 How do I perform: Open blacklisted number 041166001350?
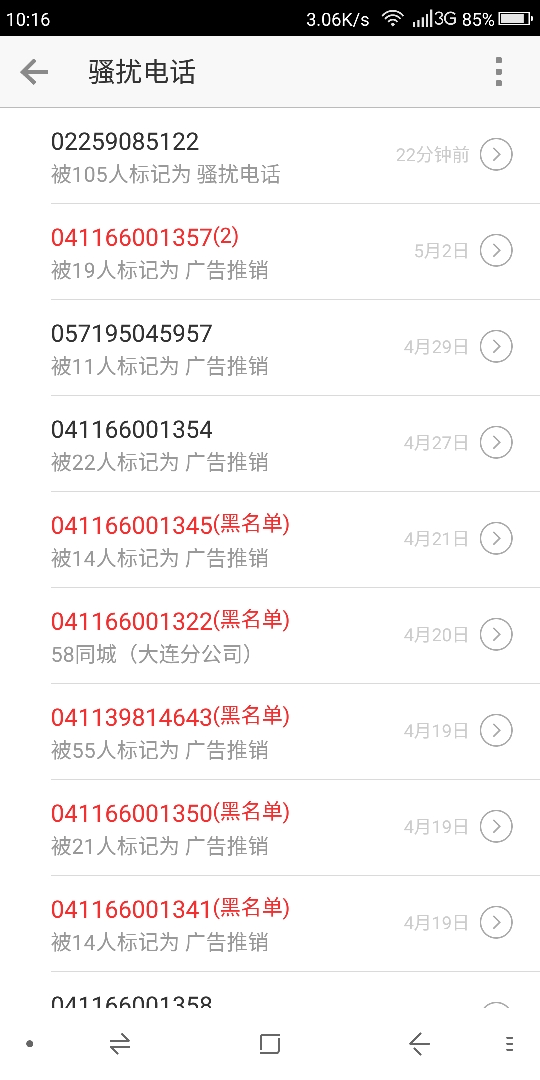click(270, 827)
